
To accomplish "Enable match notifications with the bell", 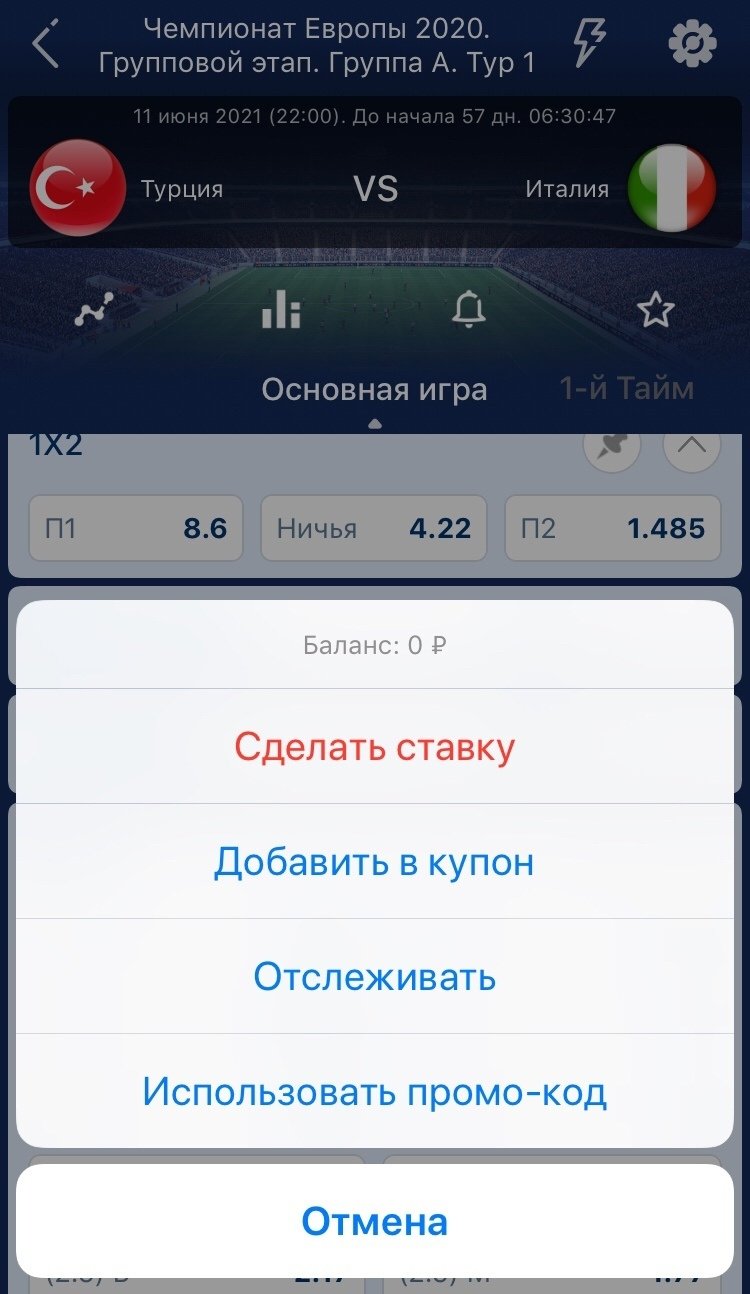I will point(468,310).
